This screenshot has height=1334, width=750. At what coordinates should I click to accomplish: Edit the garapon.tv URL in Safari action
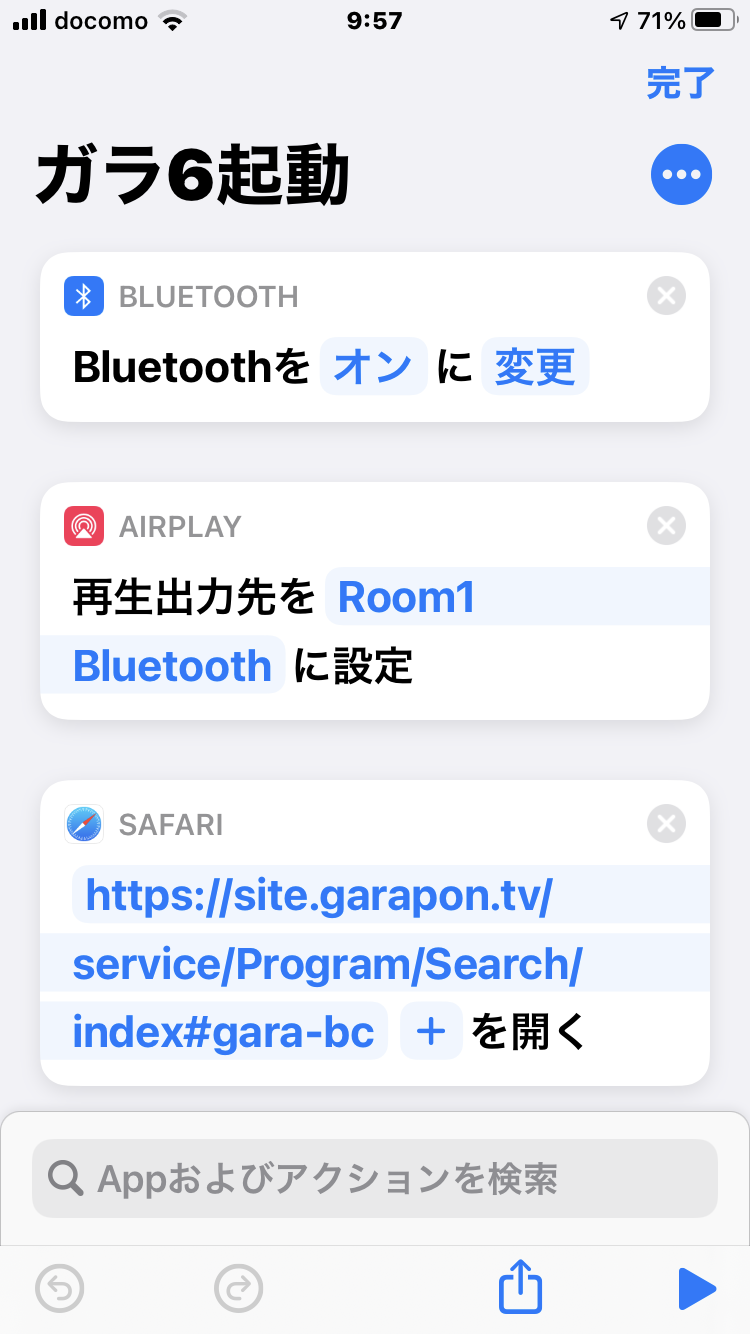tap(320, 964)
